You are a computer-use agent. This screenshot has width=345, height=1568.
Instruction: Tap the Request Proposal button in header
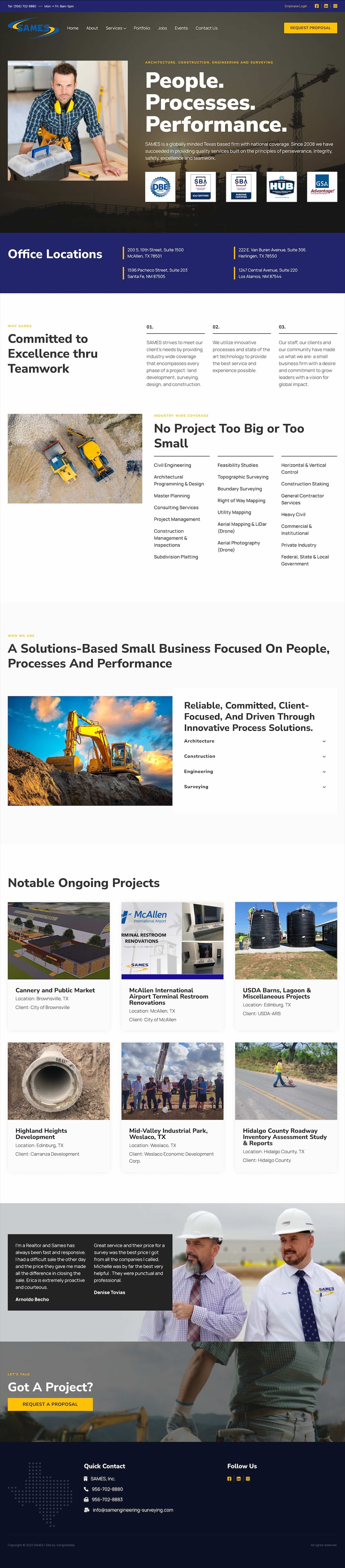point(310,28)
